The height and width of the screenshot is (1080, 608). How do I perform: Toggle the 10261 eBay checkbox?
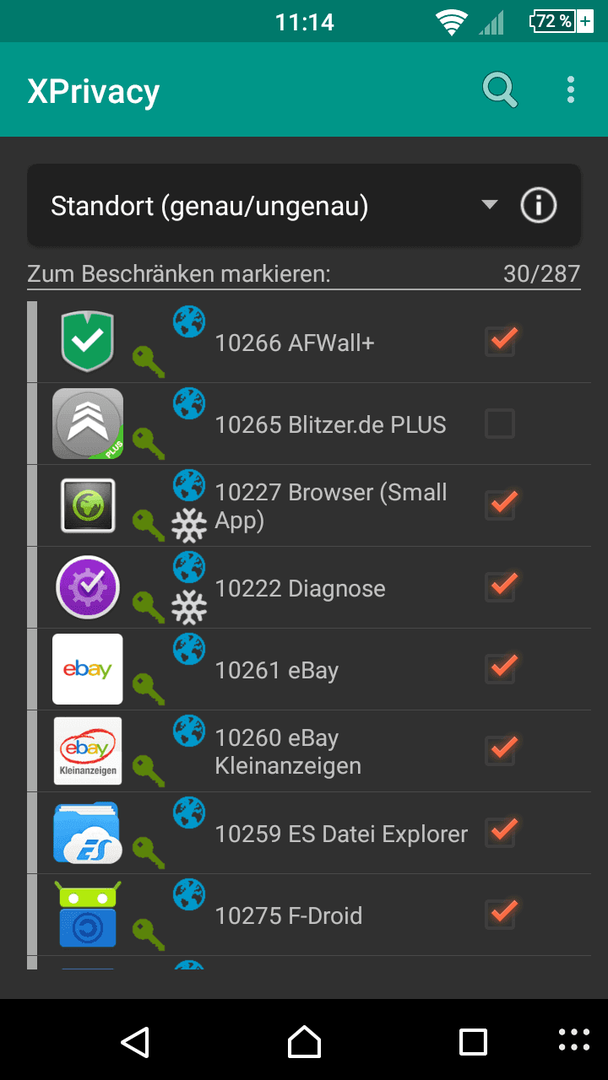click(500, 669)
